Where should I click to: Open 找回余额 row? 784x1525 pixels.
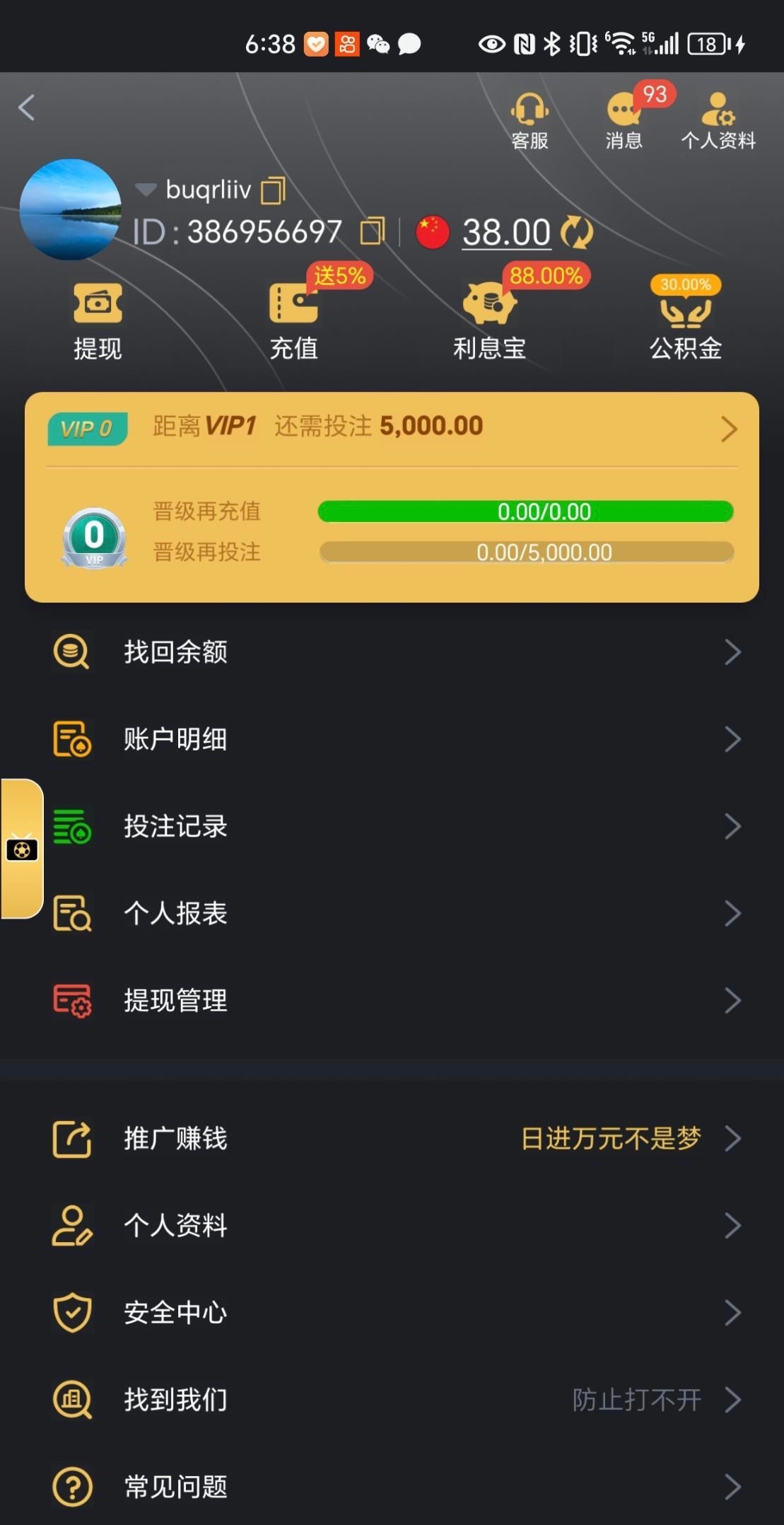(x=392, y=651)
